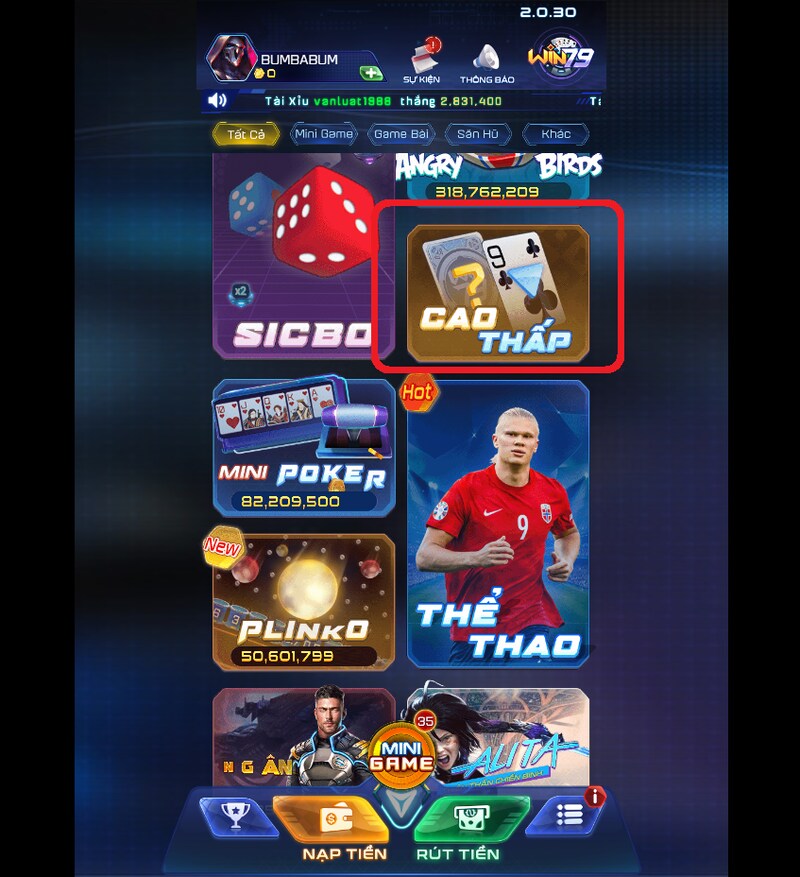Open the Cao Thấp game
800x877 pixels.
tap(497, 291)
